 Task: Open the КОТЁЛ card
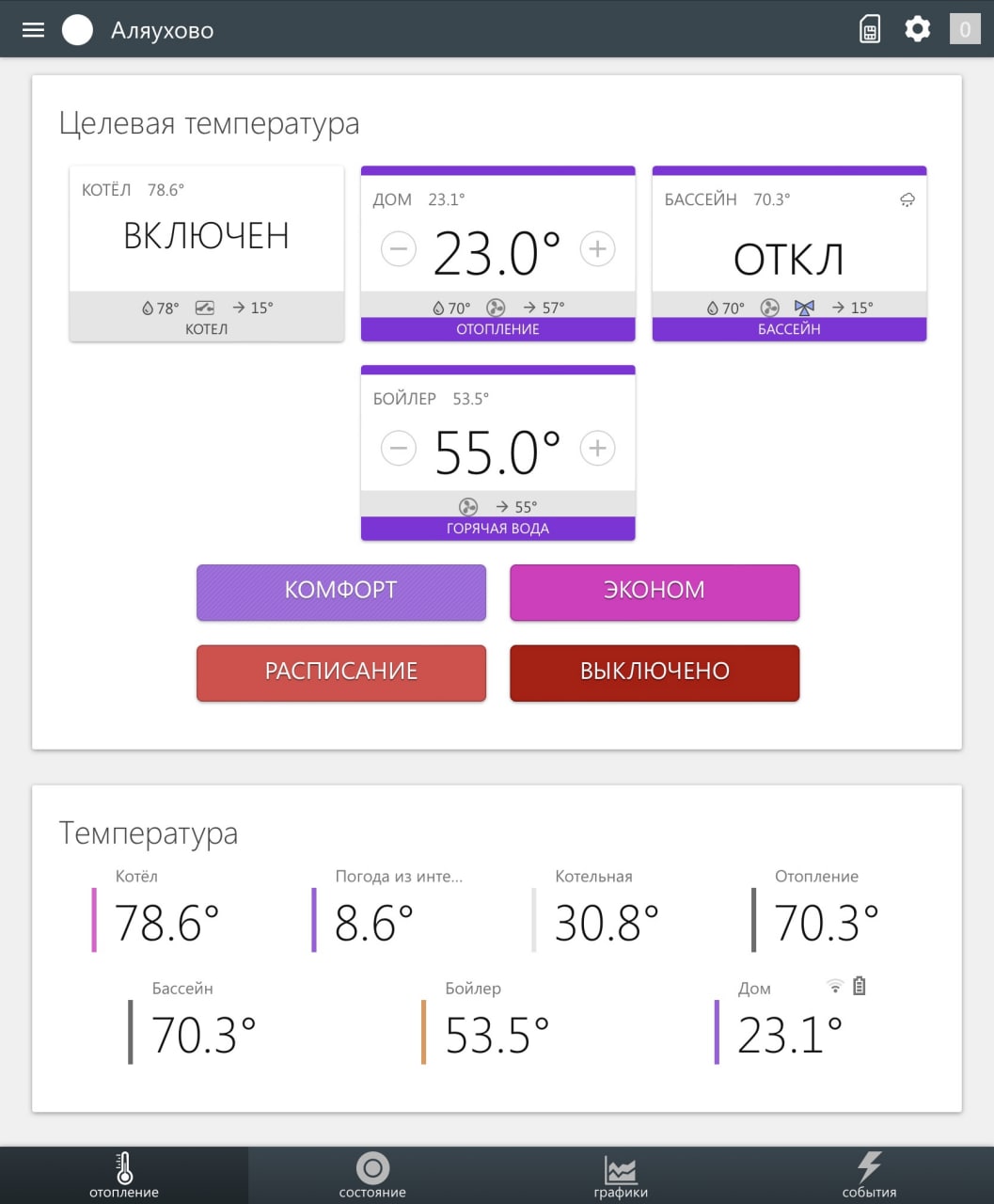pyautogui.click(x=207, y=237)
